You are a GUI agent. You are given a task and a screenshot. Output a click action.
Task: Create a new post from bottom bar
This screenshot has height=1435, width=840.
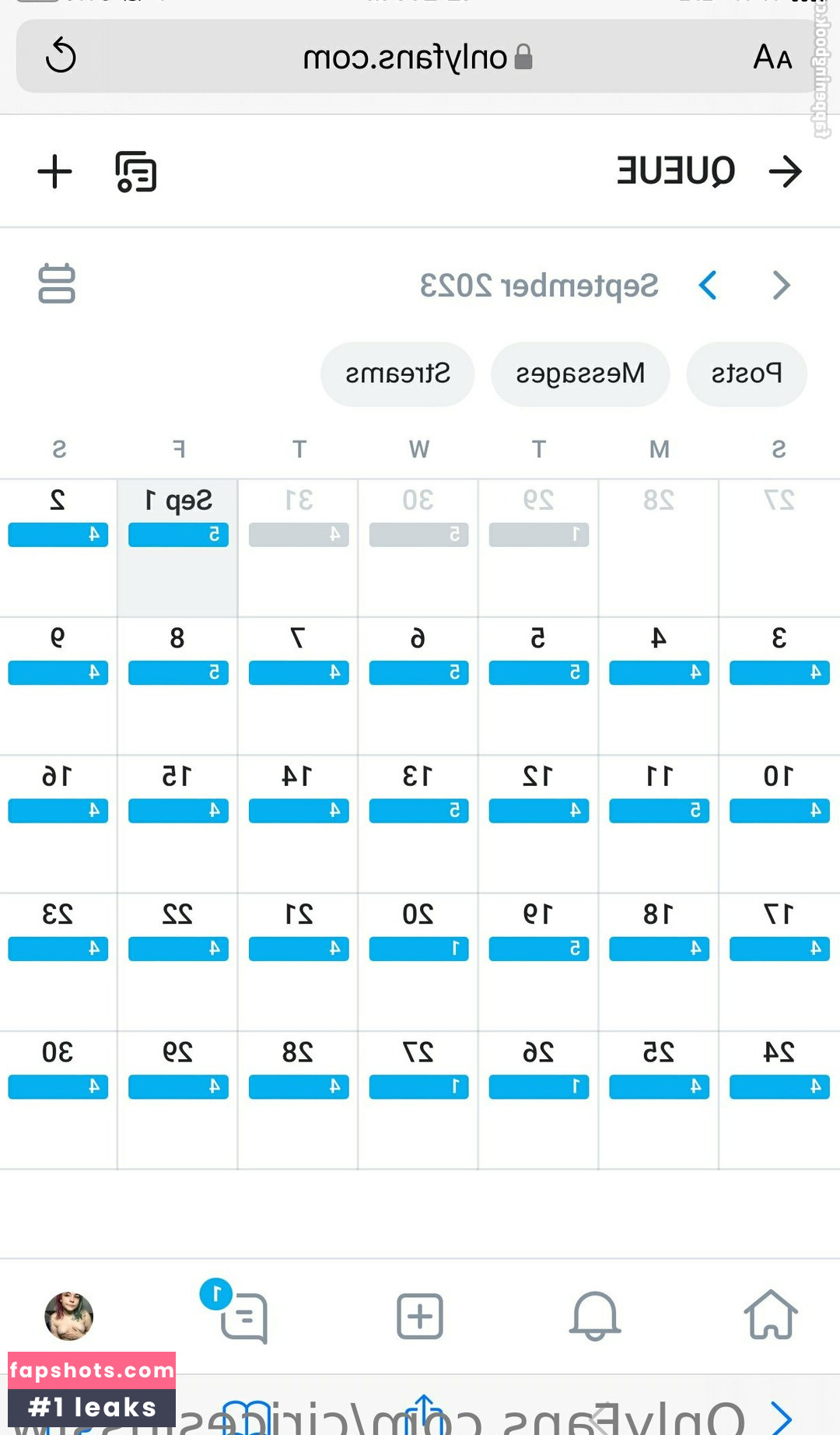point(420,1316)
